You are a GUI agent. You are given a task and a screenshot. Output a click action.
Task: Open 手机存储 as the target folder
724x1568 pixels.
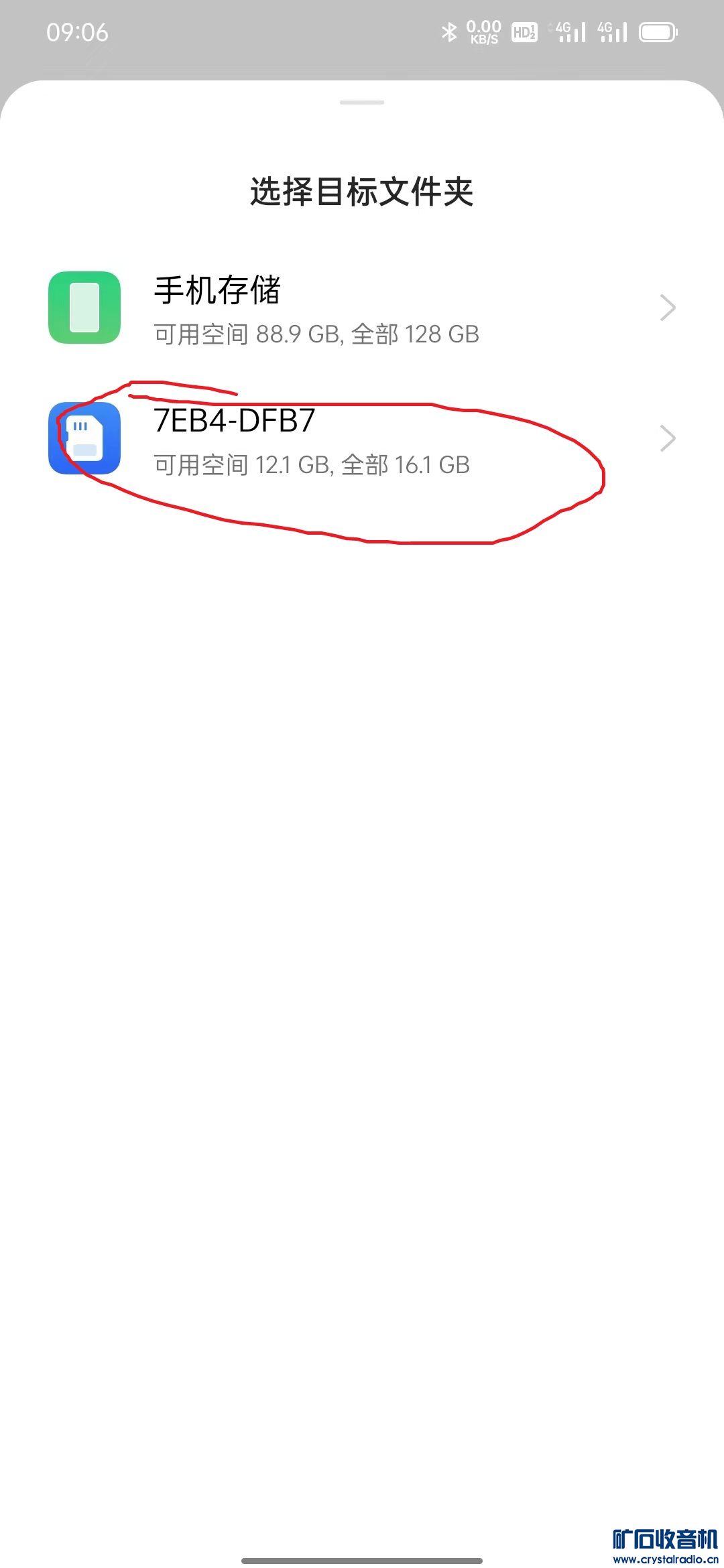[x=362, y=308]
